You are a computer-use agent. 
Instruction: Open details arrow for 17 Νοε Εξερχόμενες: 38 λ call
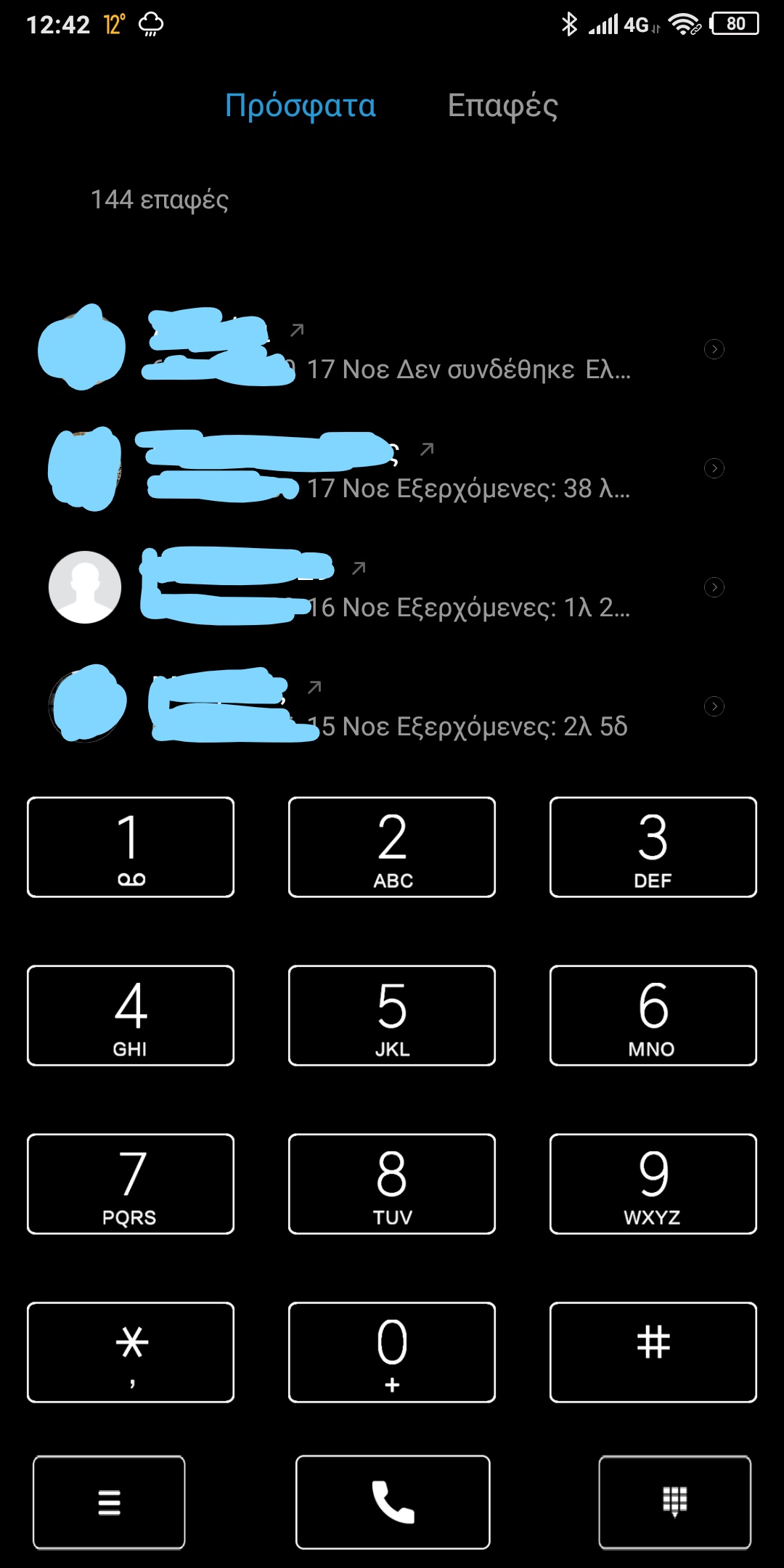[714, 468]
